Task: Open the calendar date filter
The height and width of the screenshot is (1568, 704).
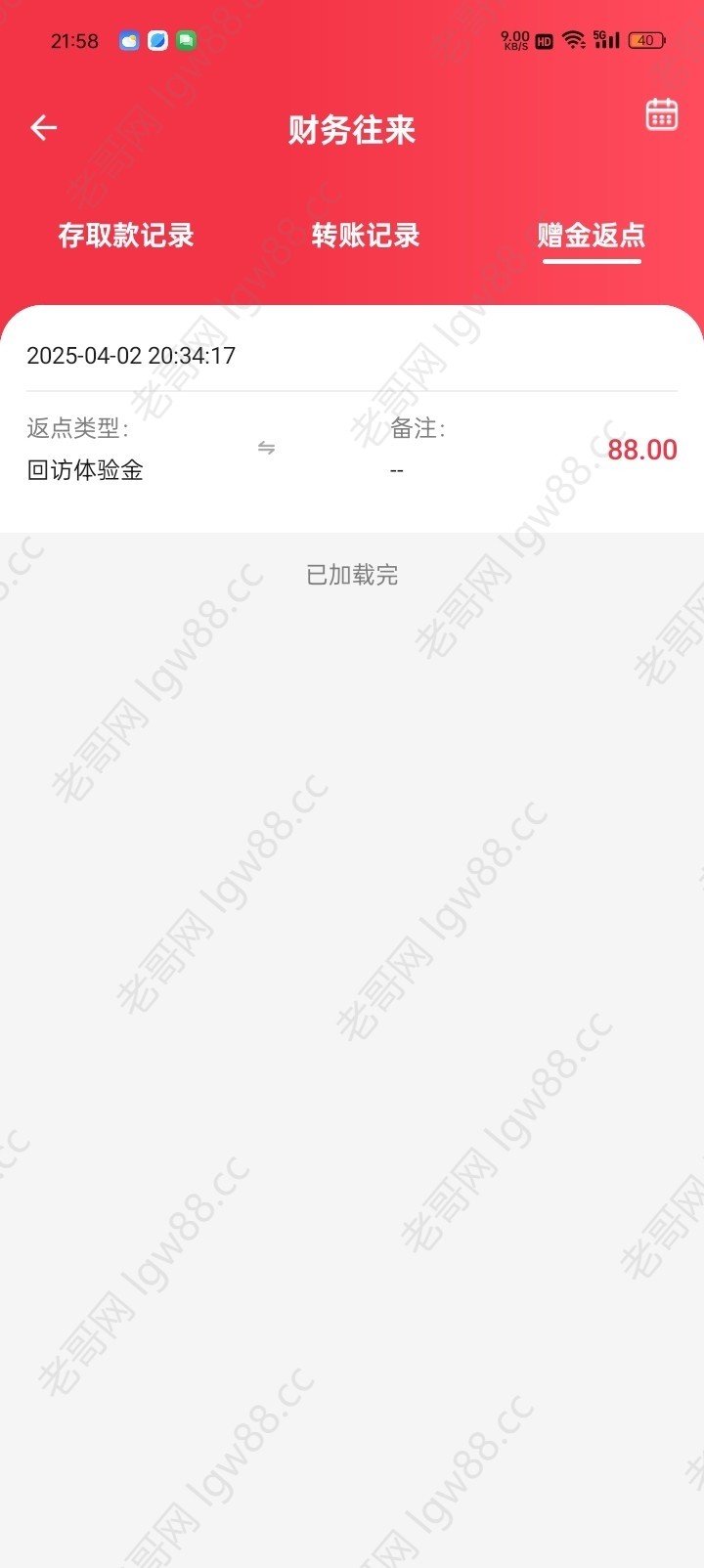Action: pos(662,114)
